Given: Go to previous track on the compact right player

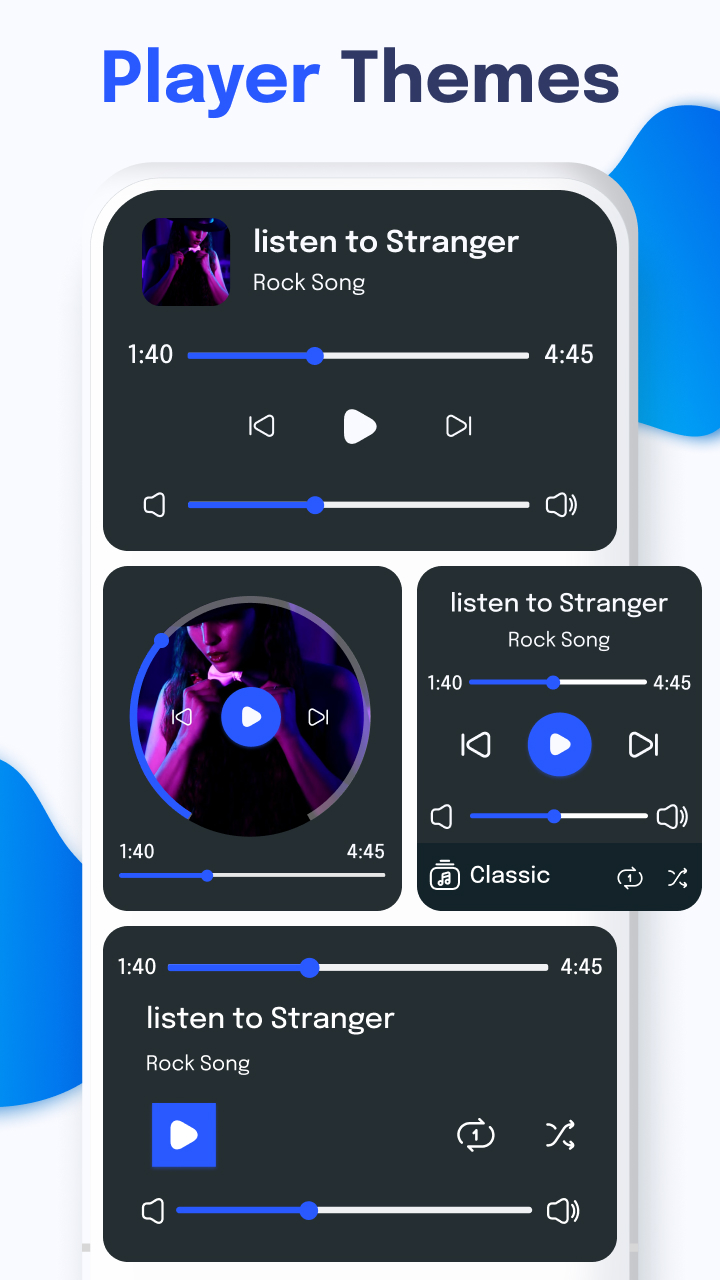Looking at the screenshot, I should (x=476, y=745).
